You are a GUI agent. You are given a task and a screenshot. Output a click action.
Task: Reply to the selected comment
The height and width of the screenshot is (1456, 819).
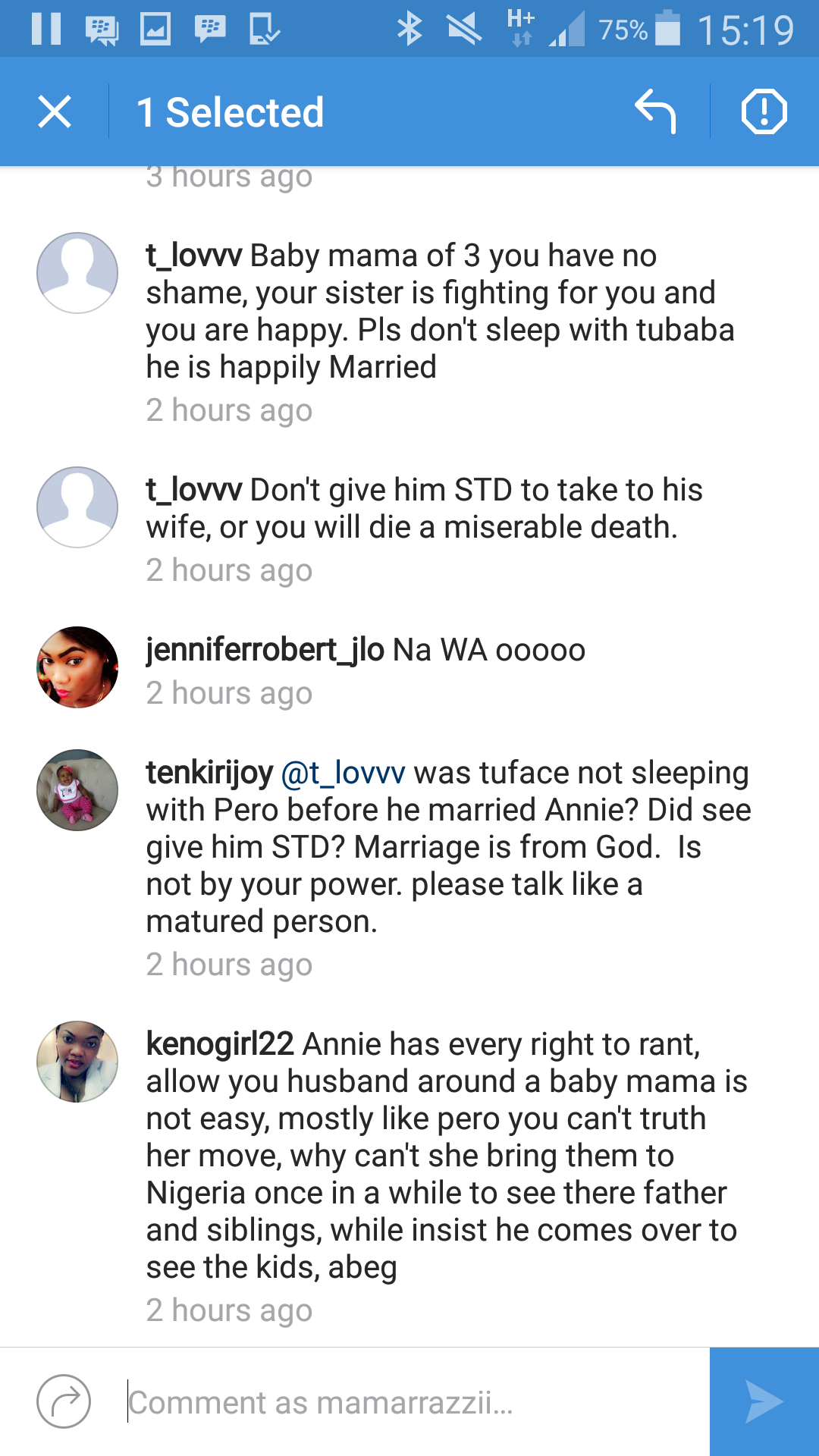coord(655,112)
